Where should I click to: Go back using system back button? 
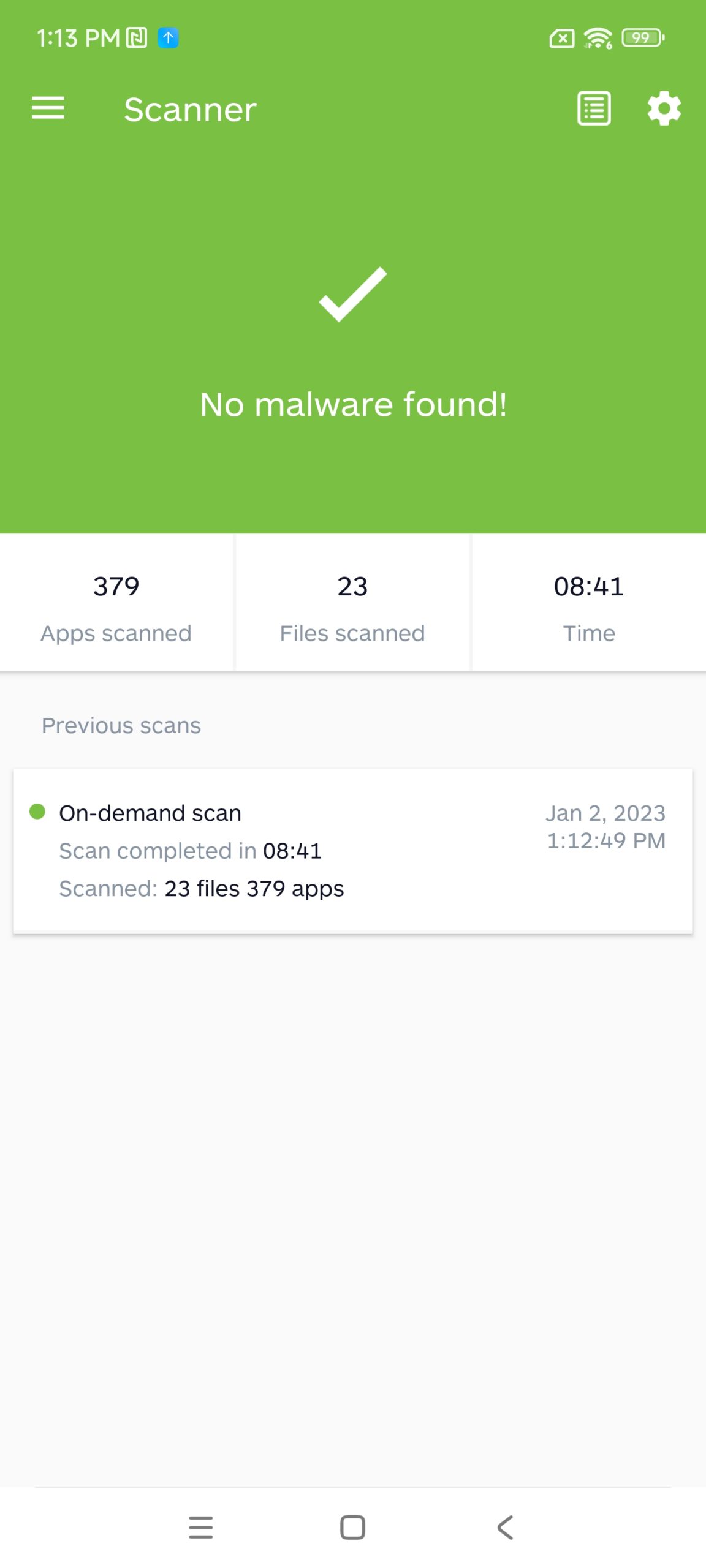pos(504,1527)
